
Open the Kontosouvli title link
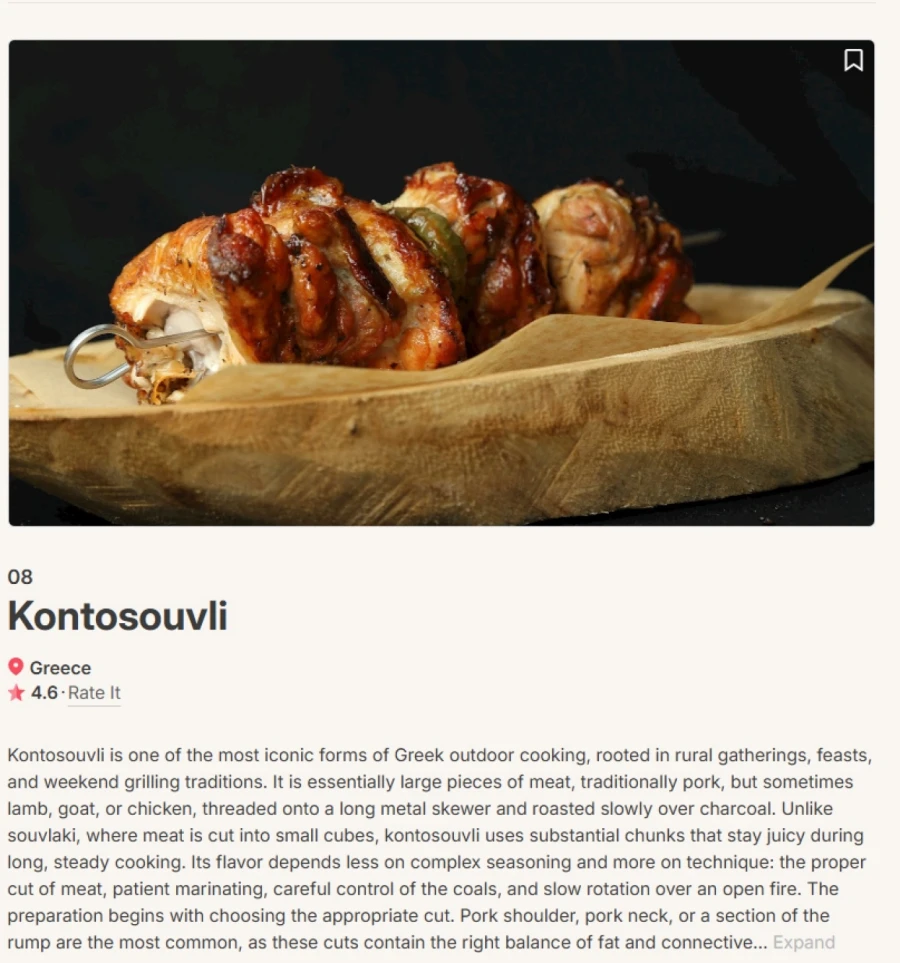(x=118, y=616)
